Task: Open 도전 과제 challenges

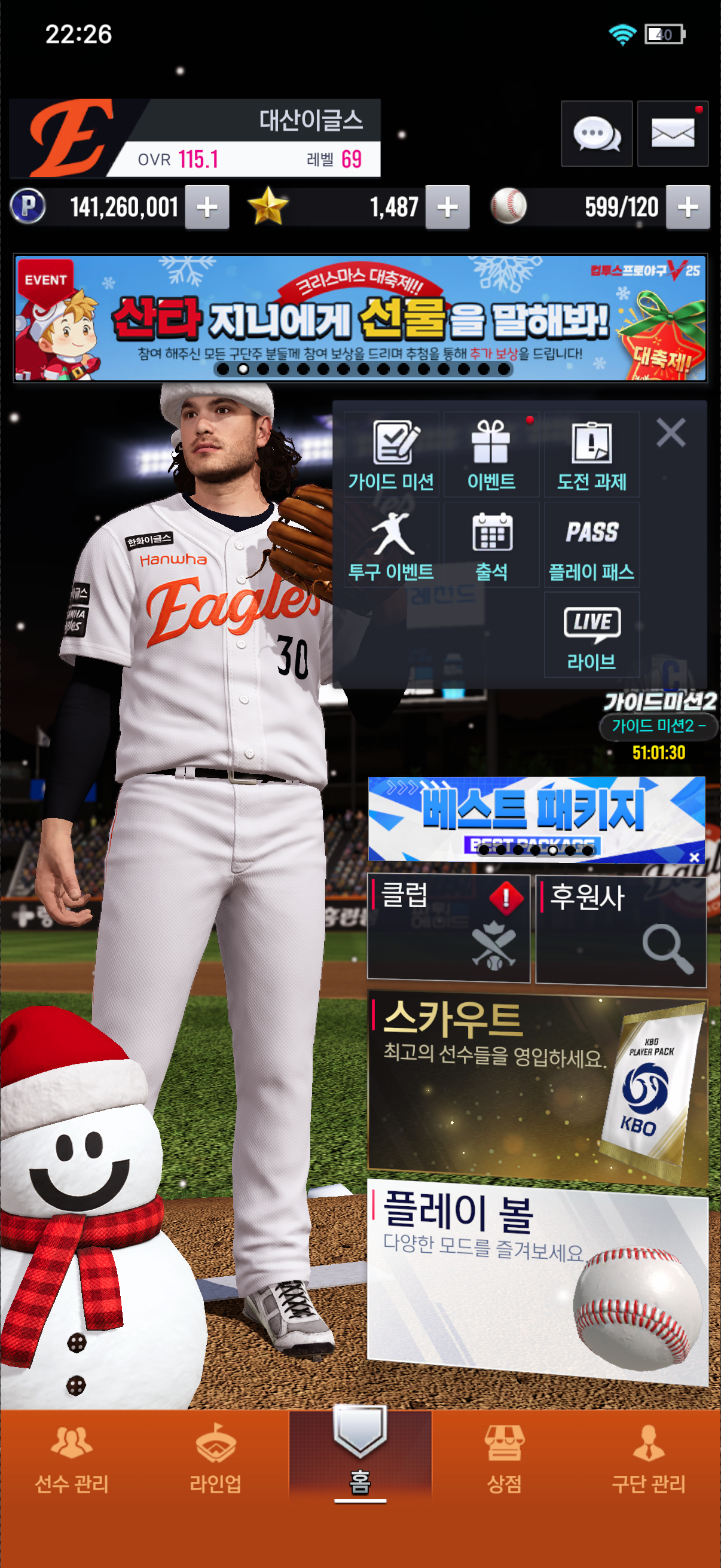Action: click(x=591, y=454)
